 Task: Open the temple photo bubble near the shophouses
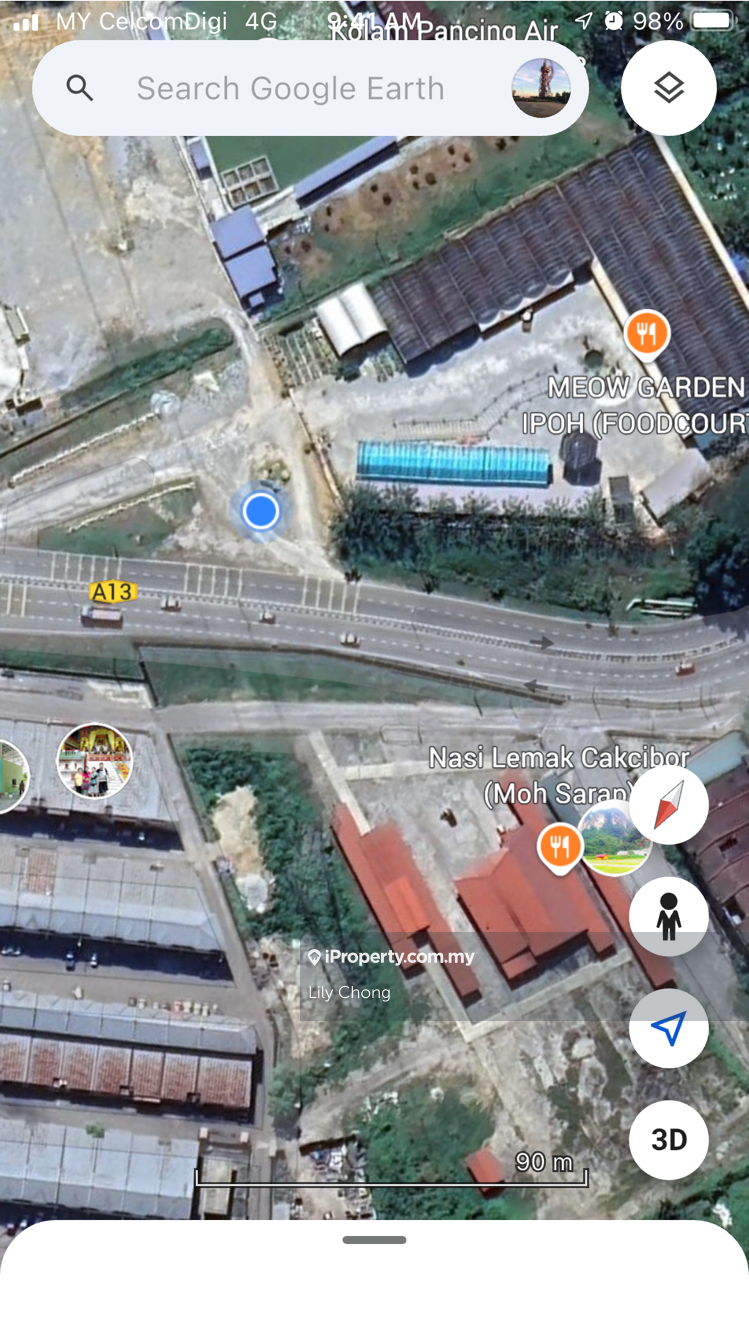95,761
